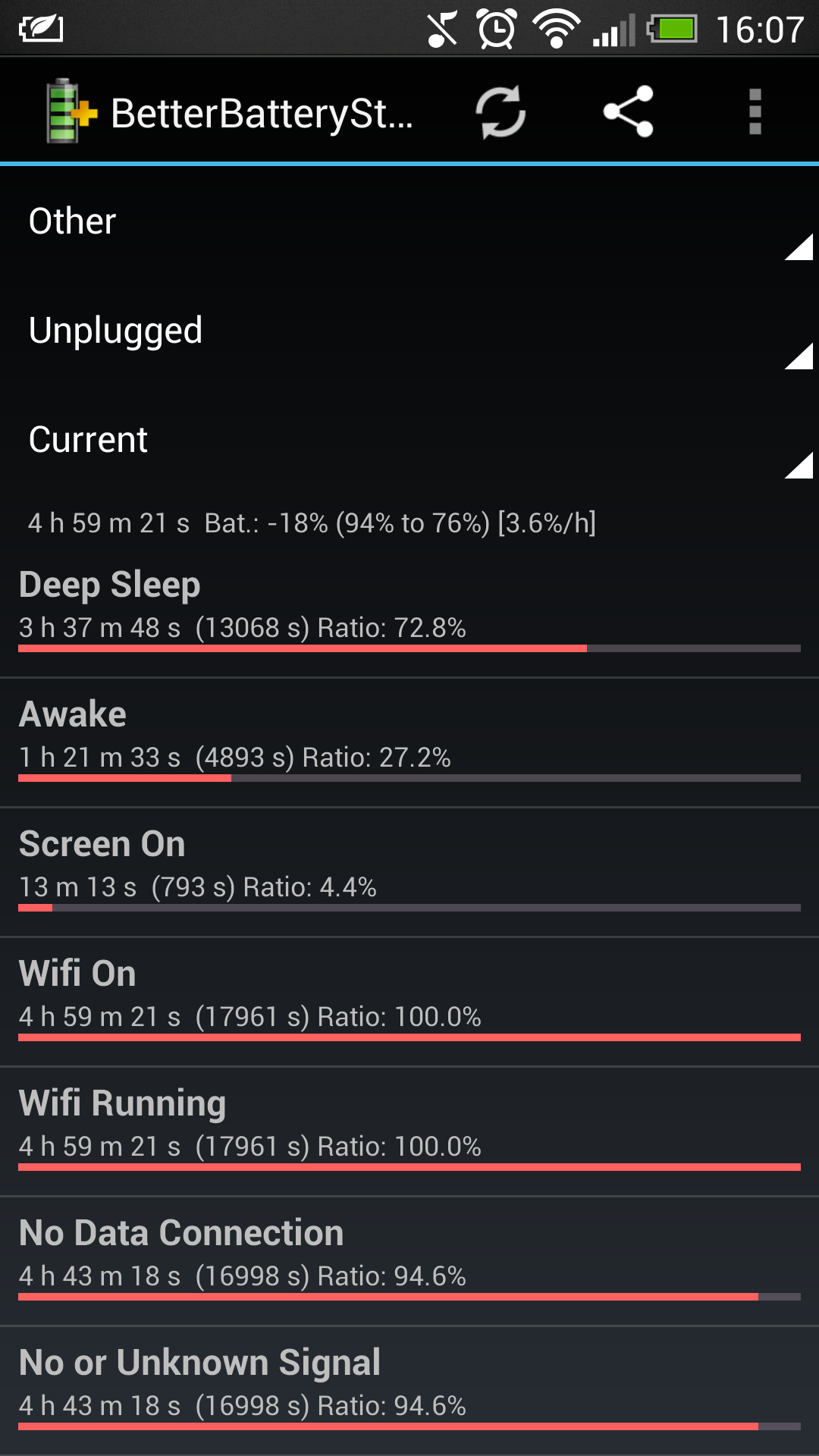Open the Other stat type dropdown
The image size is (819, 1456).
pyautogui.click(x=409, y=221)
